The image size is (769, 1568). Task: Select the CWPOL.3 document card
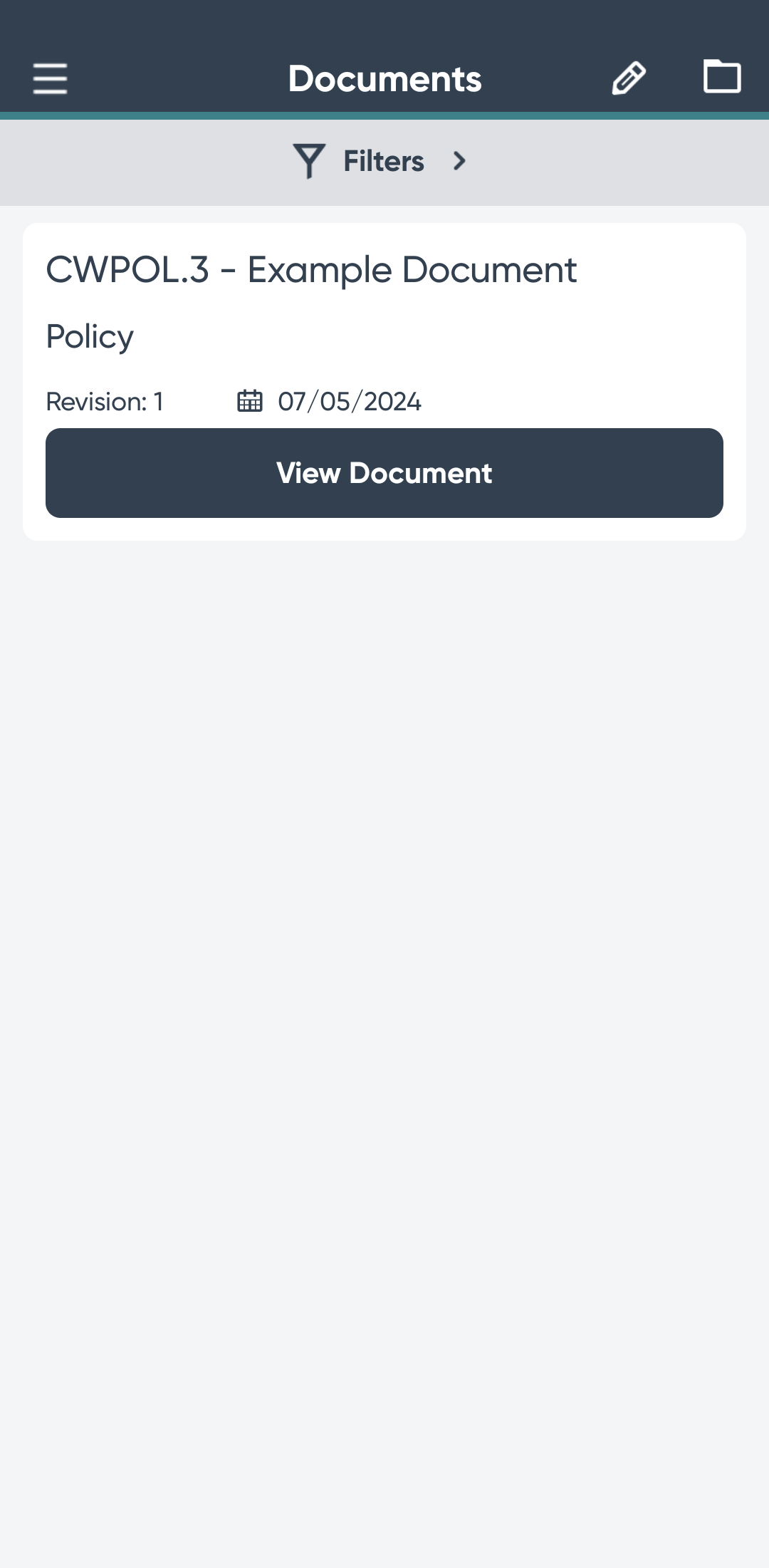point(384,380)
